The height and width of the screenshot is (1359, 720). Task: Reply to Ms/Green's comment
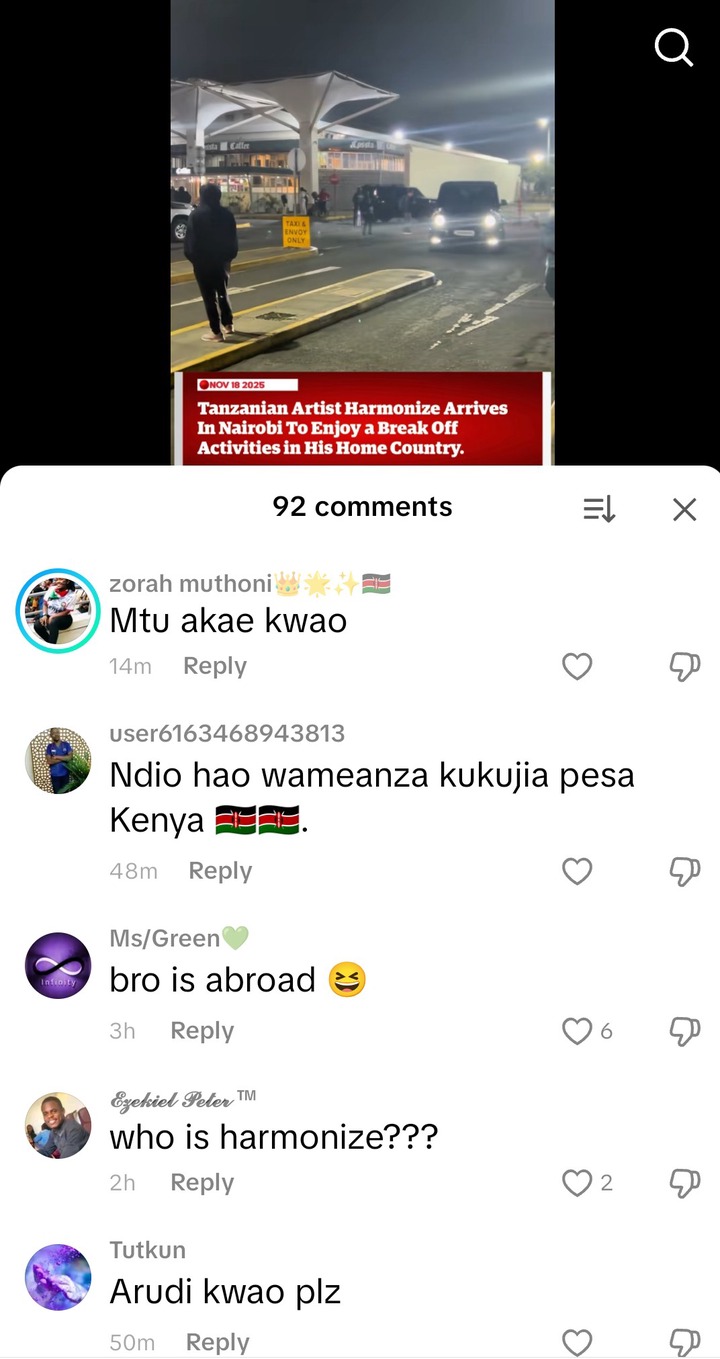[202, 1031]
